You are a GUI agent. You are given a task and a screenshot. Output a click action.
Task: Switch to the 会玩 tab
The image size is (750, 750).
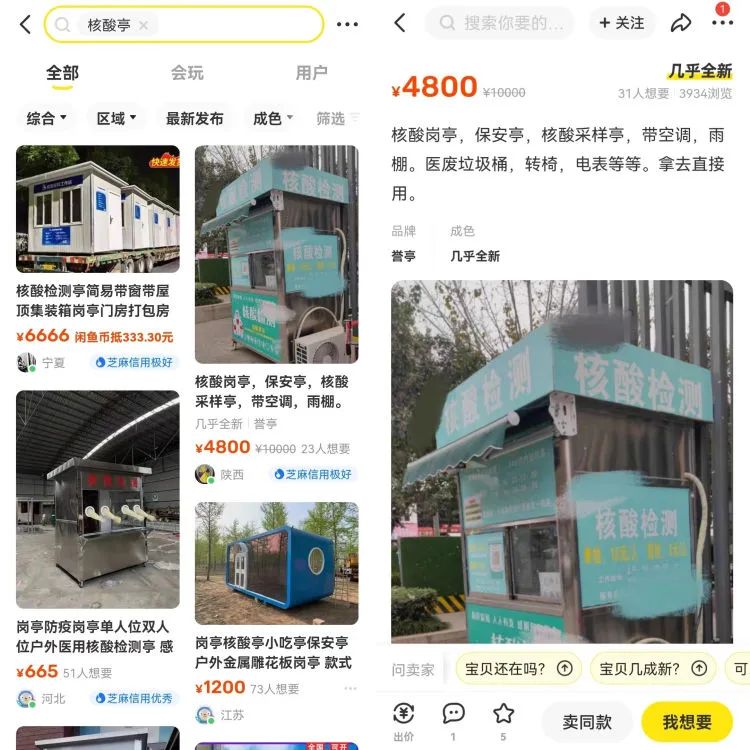pos(187,73)
